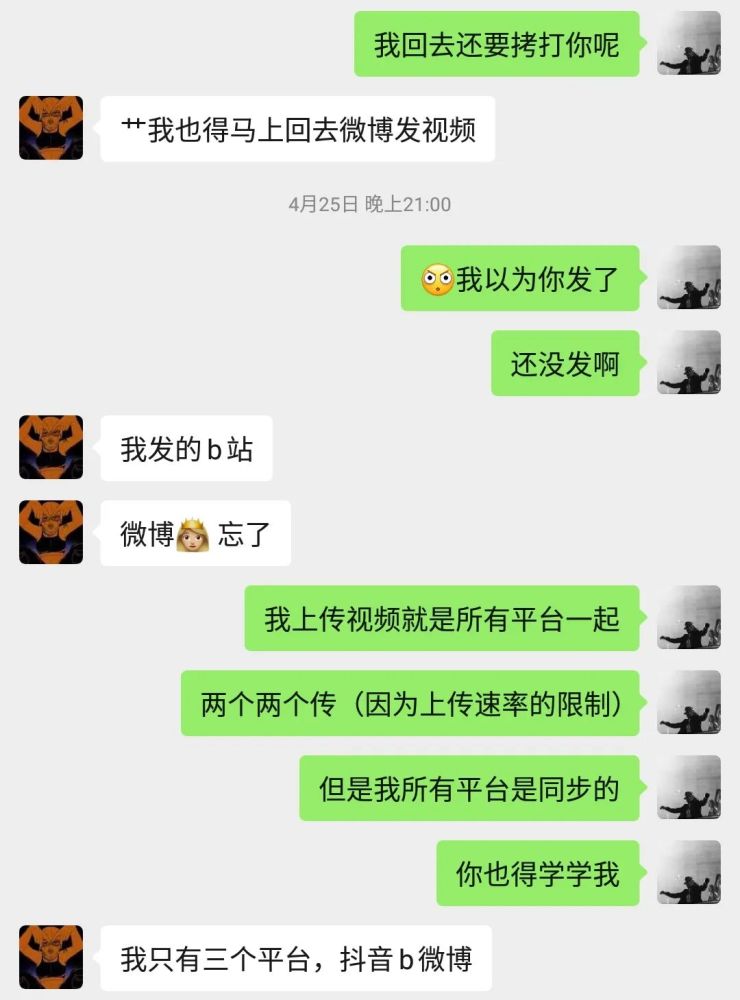
Task: Open profile avatar beside "我发的b站"
Action: pos(51,448)
